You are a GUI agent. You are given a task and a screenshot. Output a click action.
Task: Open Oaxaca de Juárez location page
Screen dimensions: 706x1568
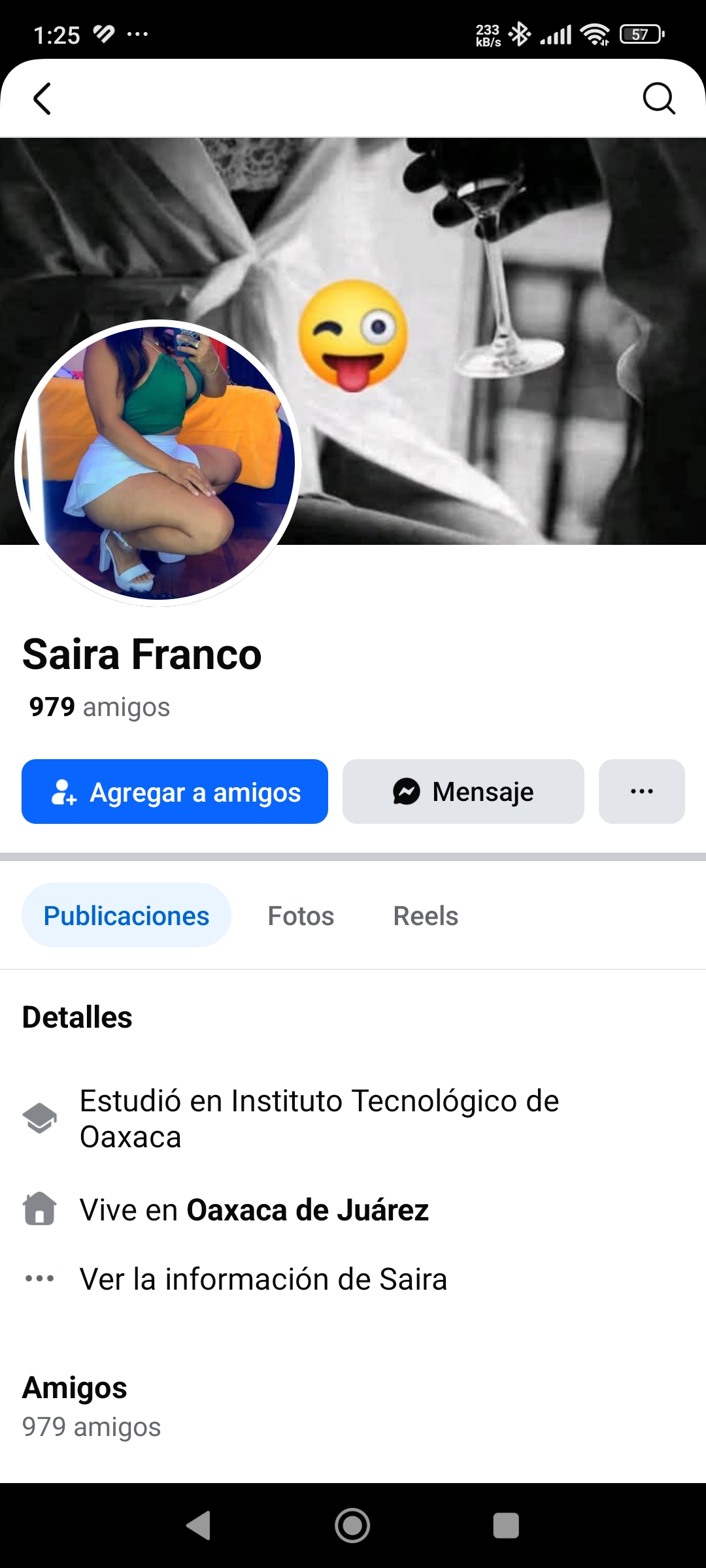[x=307, y=1209]
